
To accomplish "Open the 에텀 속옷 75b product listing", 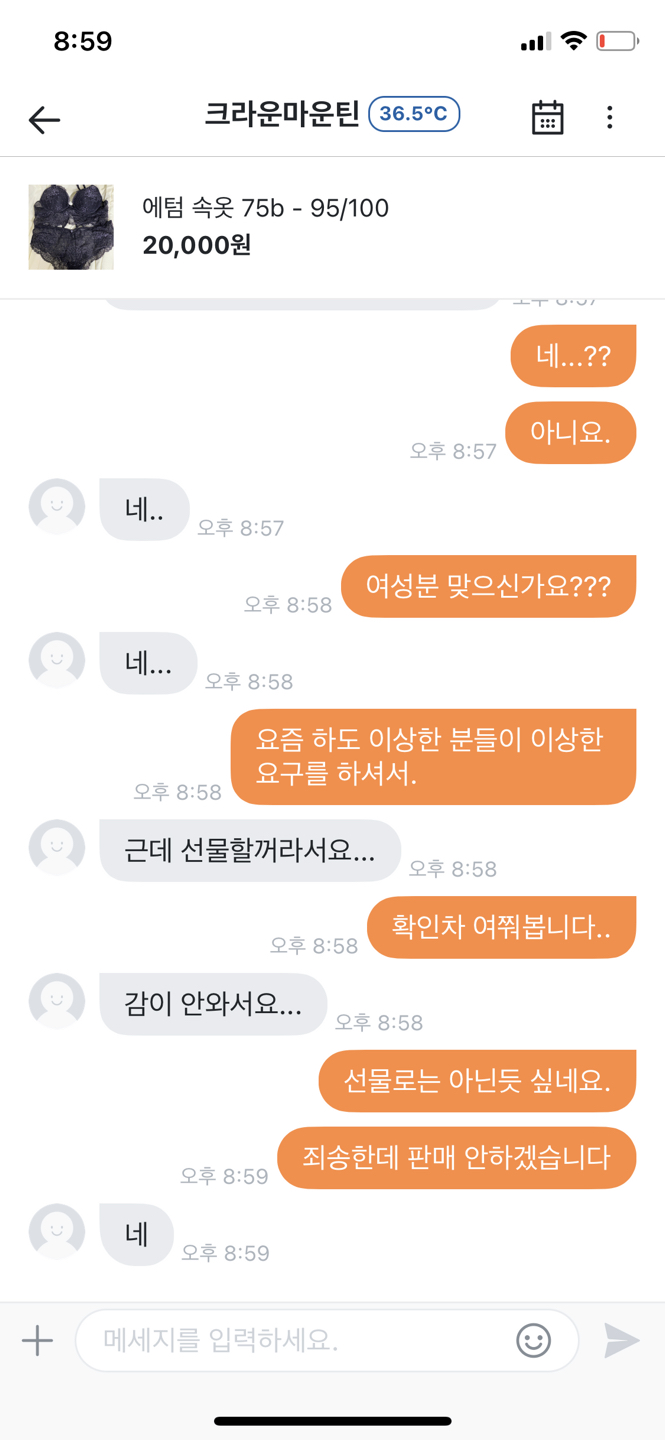I will 265,226.
